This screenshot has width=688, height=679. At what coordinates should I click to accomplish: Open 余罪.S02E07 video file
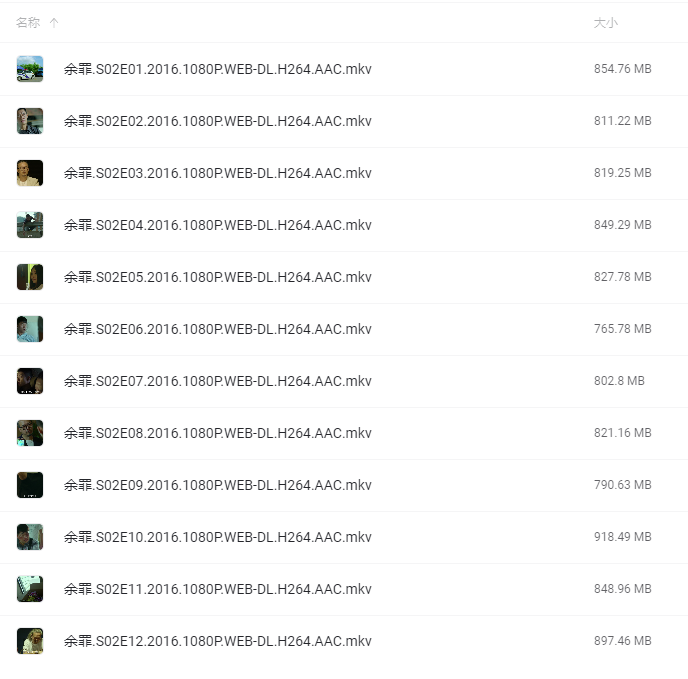pyautogui.click(x=217, y=381)
